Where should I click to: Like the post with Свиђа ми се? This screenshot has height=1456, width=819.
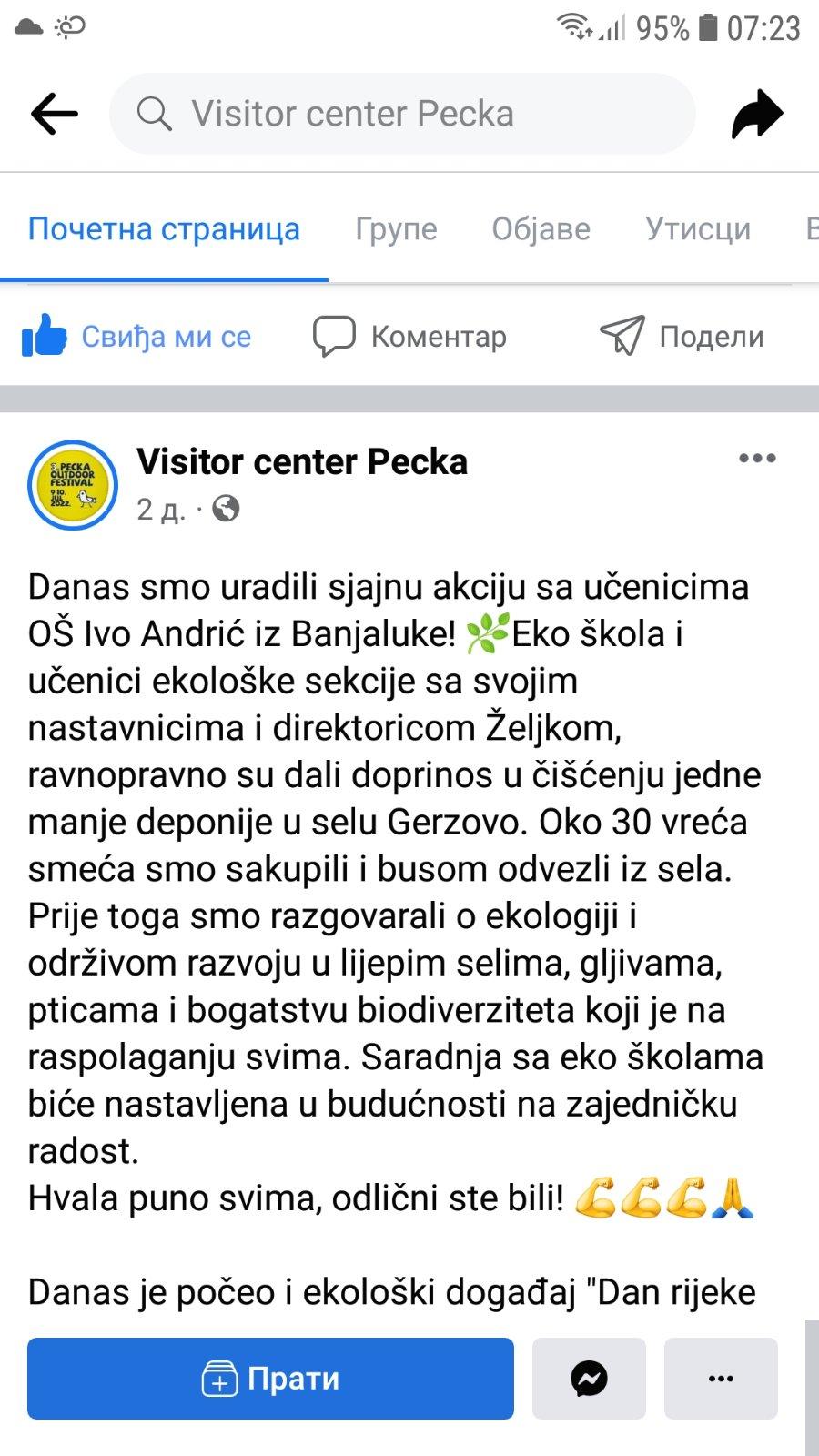[x=136, y=337]
